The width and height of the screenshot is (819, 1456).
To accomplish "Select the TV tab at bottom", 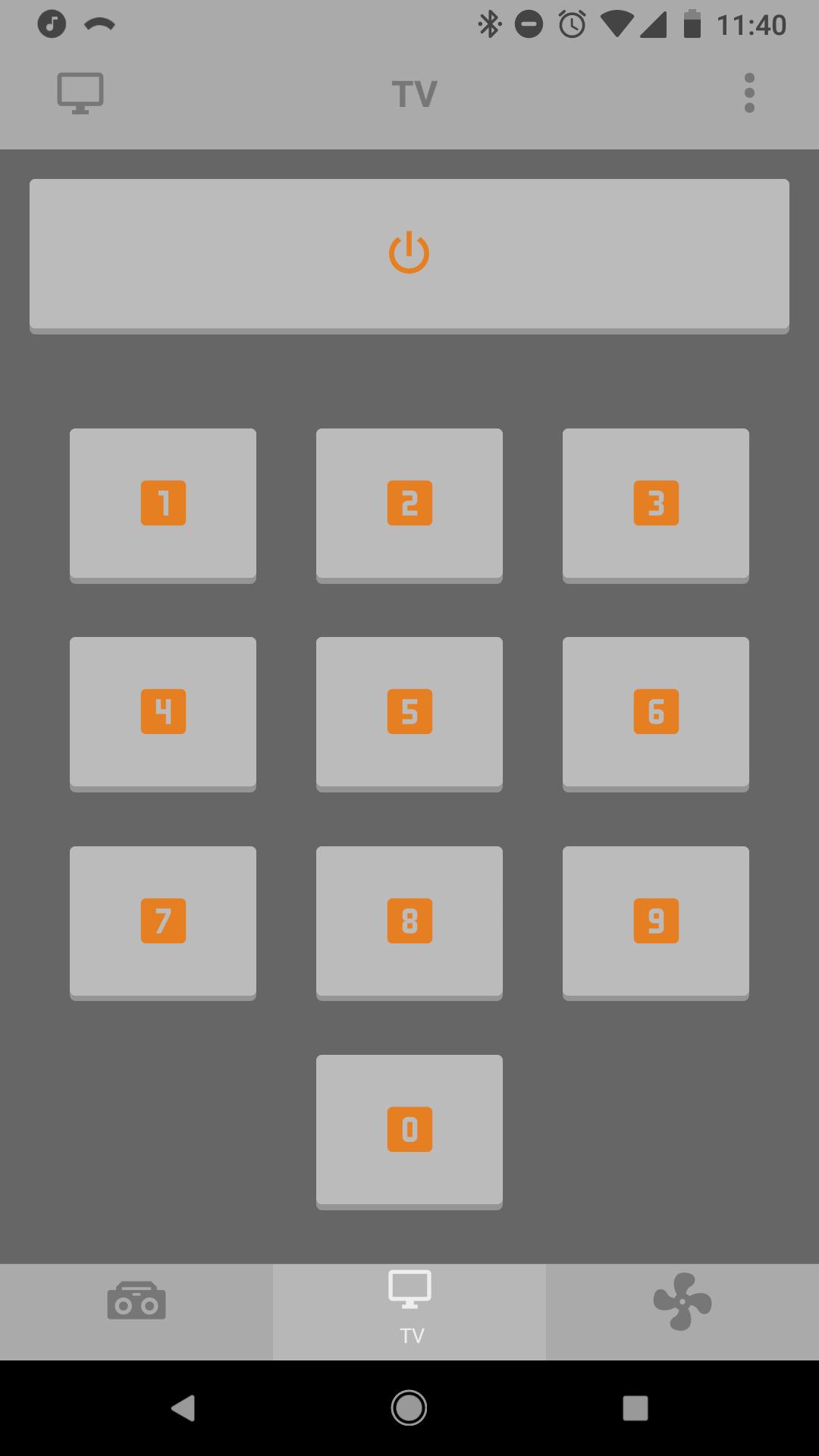I will (x=409, y=1311).
